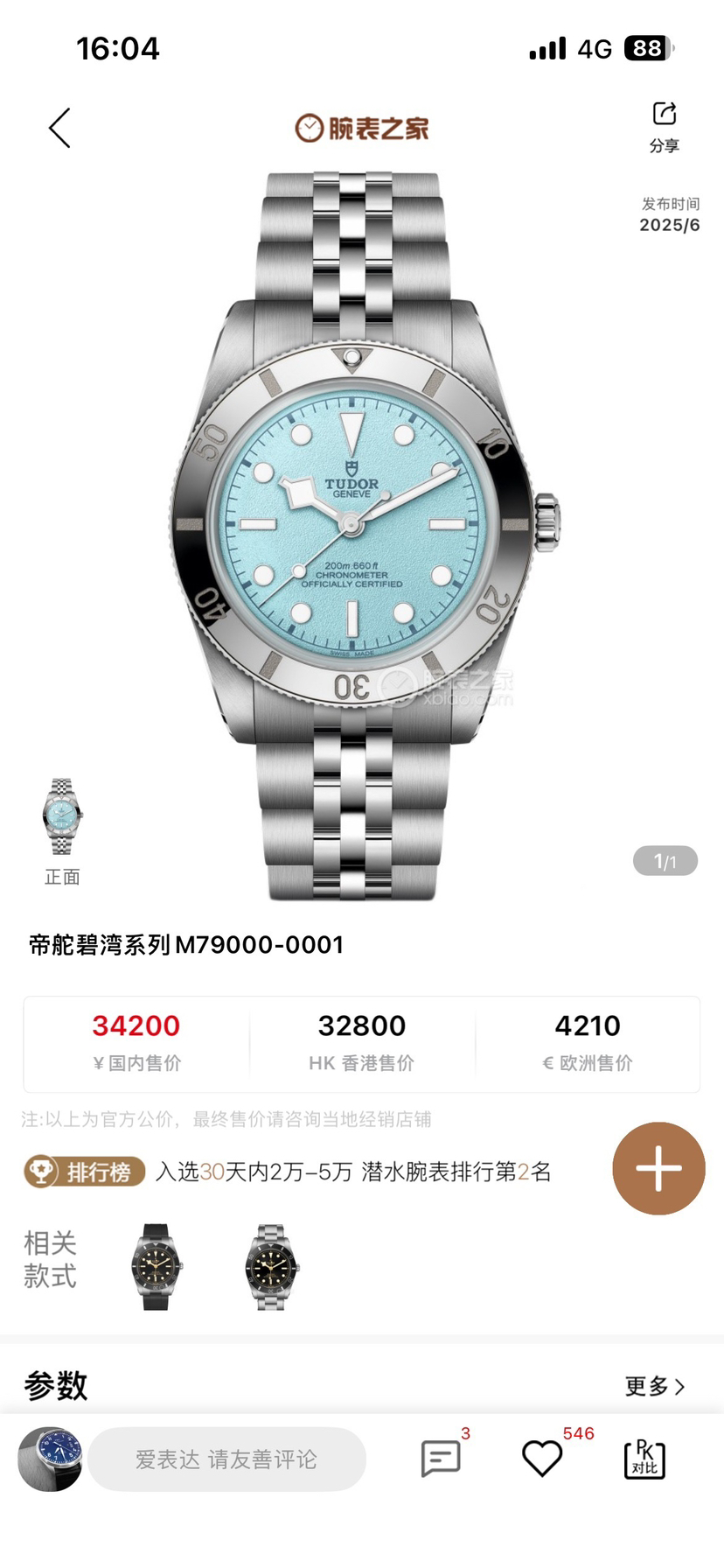Image resolution: width=724 pixels, height=1568 pixels.
Task: Open the 排行榜 diving watch ranking
Action: coord(86,1172)
